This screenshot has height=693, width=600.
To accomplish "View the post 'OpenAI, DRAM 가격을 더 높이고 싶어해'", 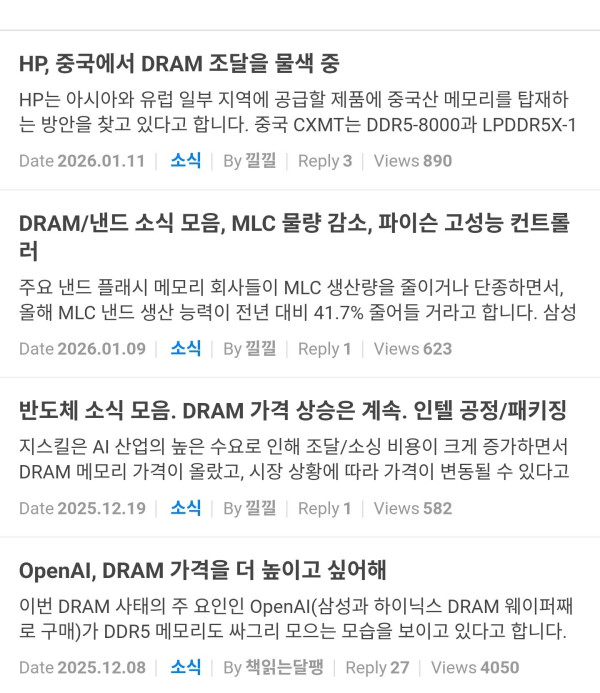I will click(203, 571).
